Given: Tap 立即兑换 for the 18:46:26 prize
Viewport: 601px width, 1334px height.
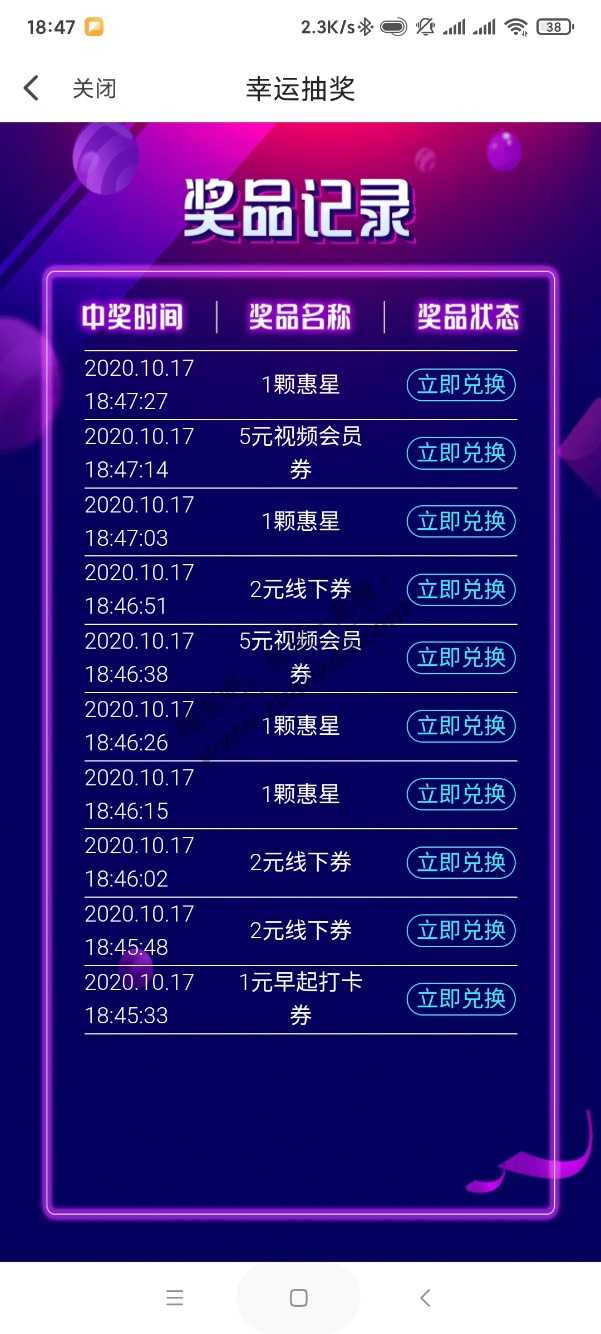Looking at the screenshot, I should pyautogui.click(x=461, y=726).
